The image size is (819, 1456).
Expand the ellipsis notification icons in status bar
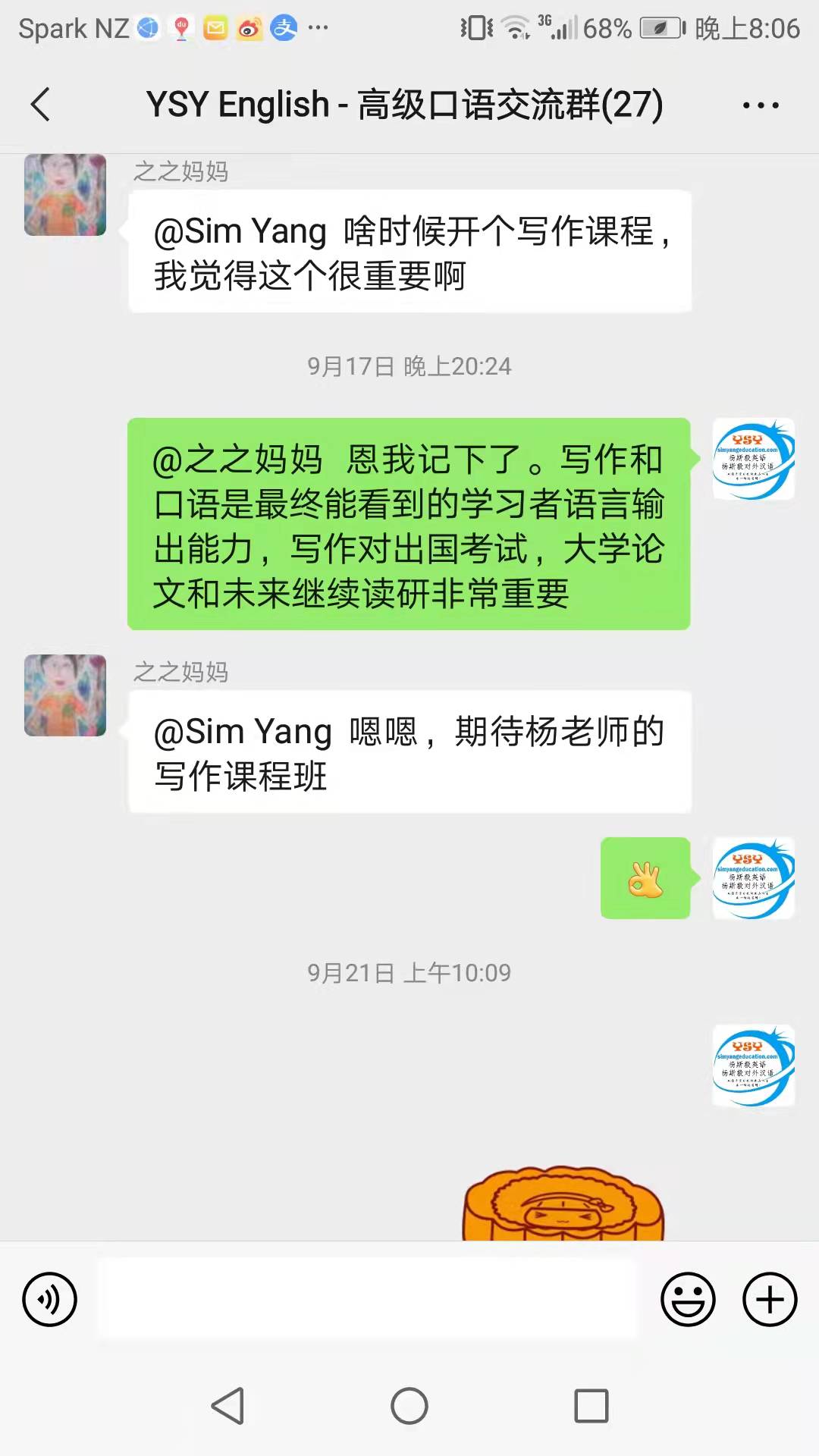click(318, 29)
